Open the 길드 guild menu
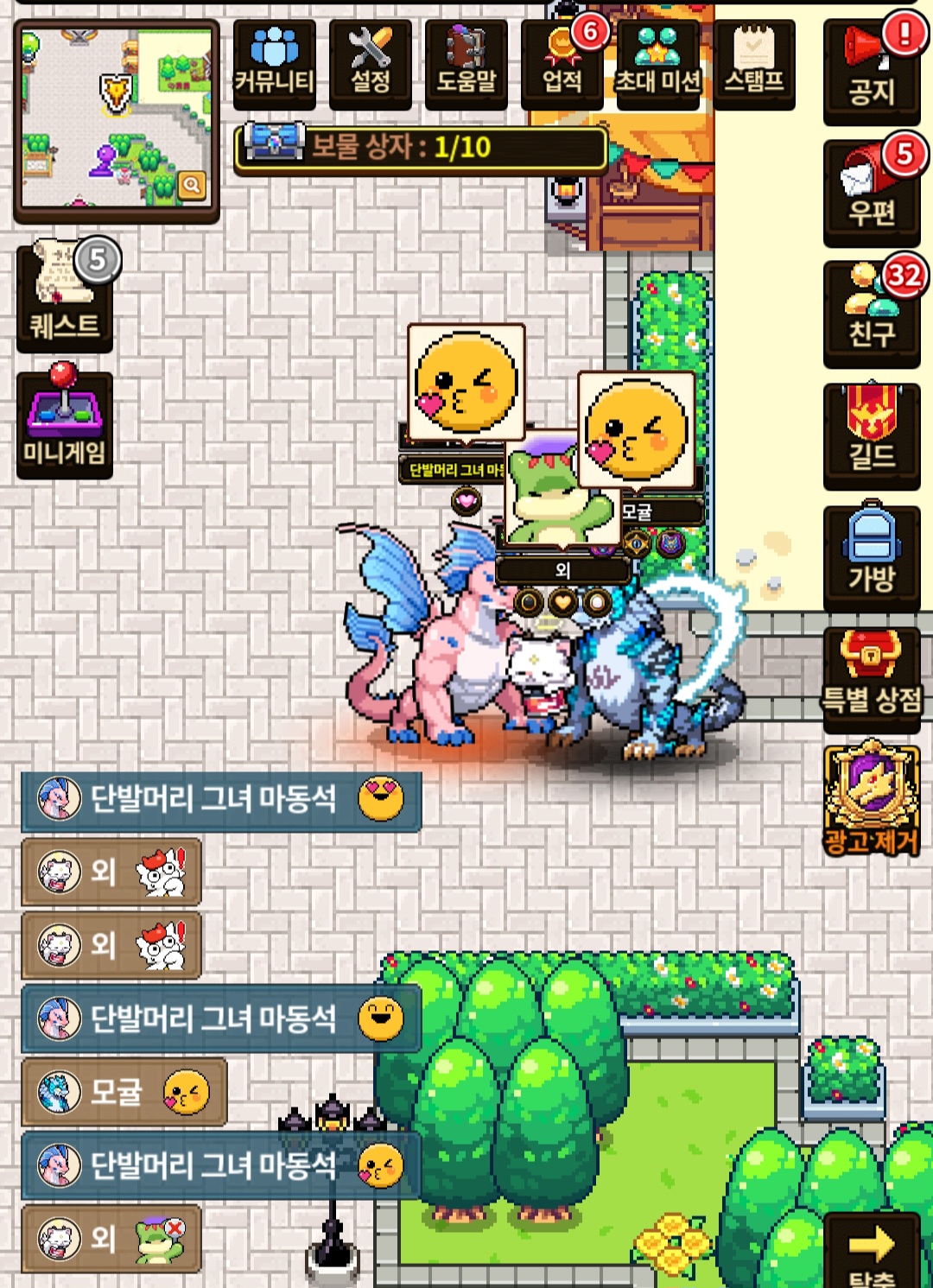This screenshot has width=933, height=1288. click(871, 434)
